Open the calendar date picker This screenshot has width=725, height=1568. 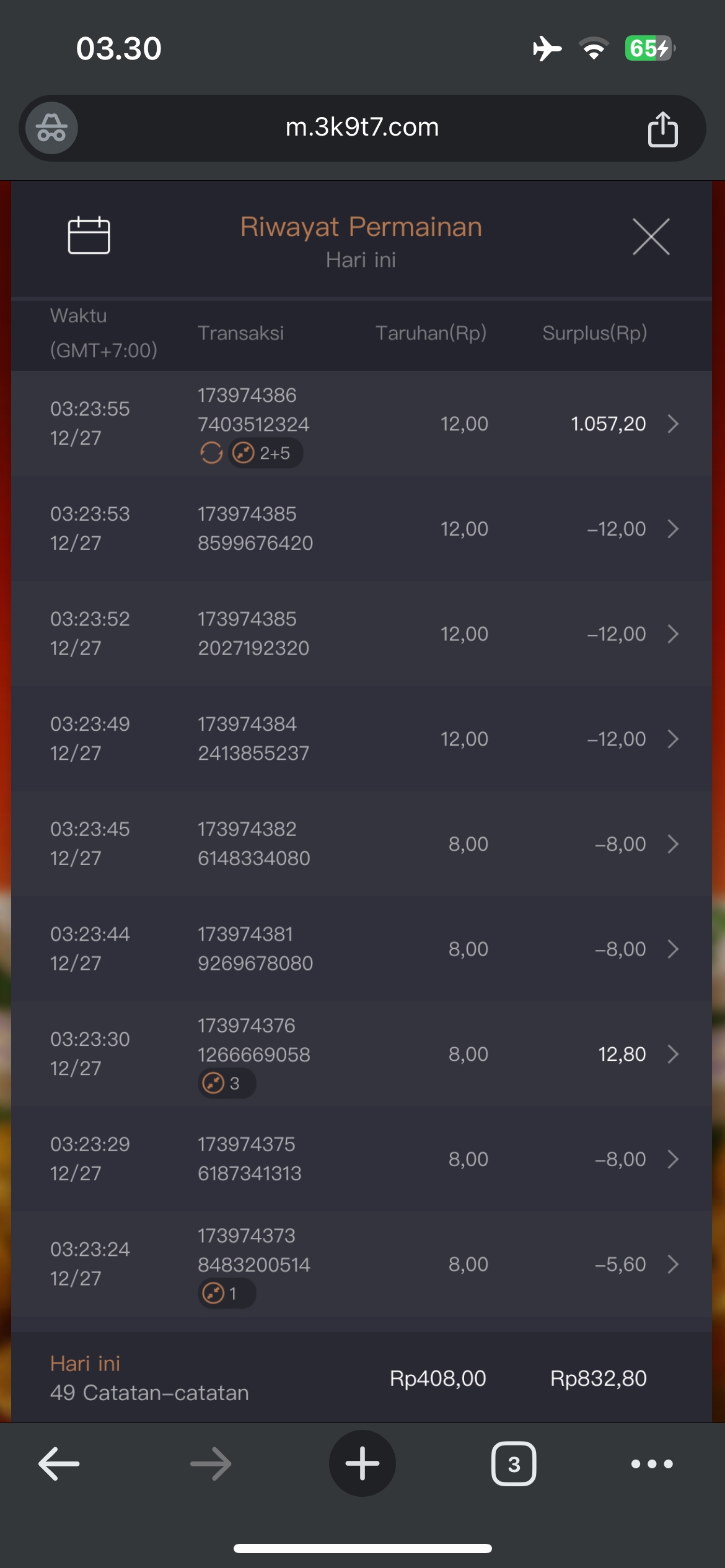pyautogui.click(x=89, y=235)
